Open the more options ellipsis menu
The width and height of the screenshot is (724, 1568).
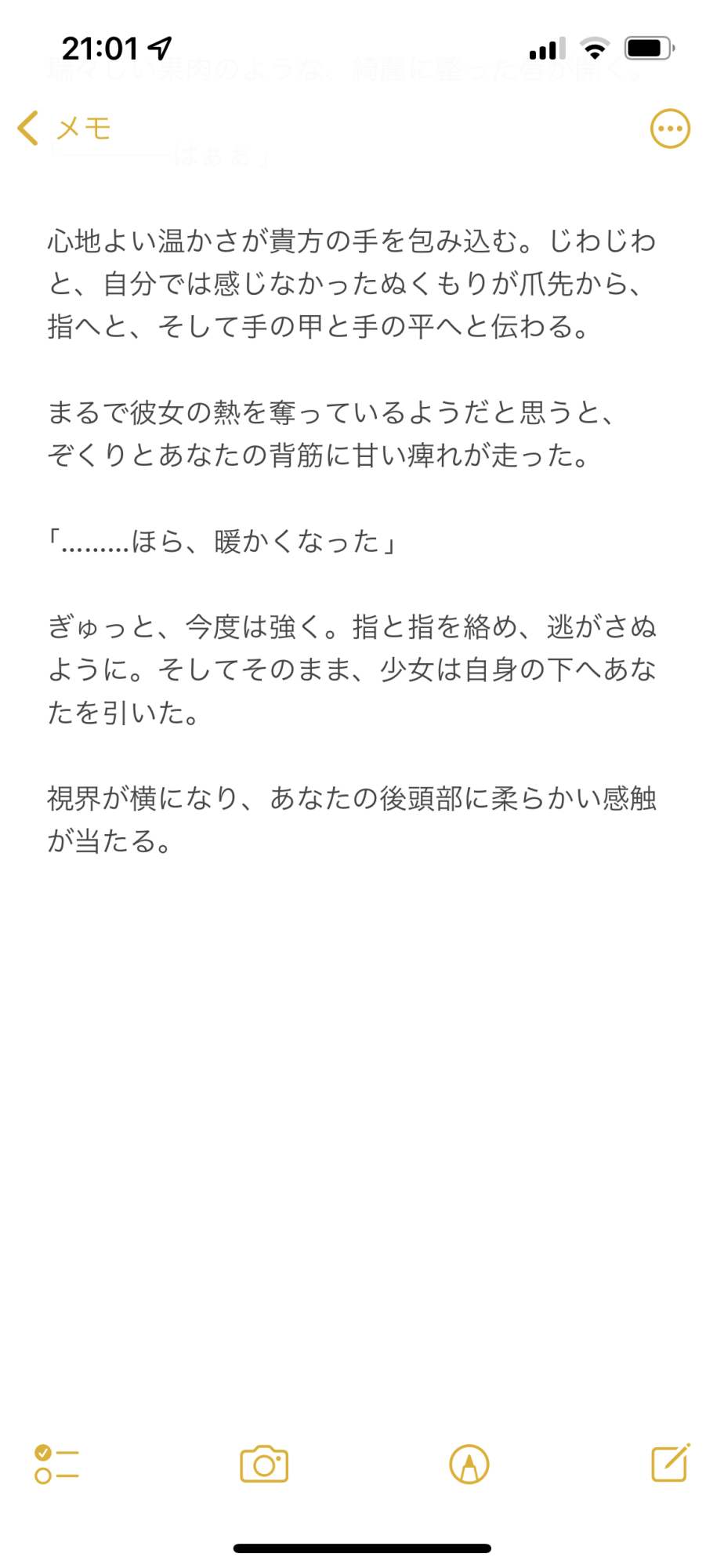pos(670,129)
